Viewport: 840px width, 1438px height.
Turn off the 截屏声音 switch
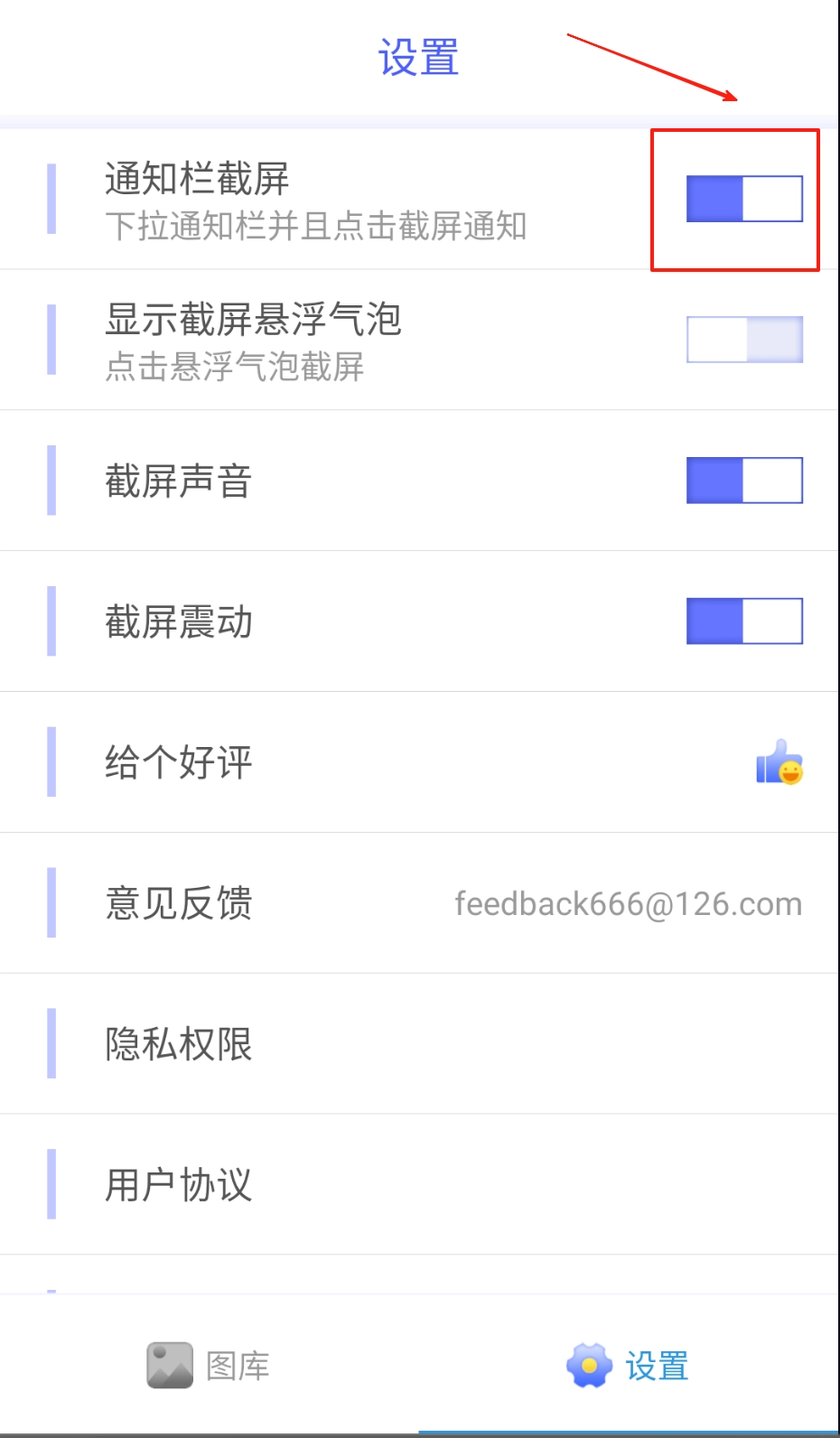pyautogui.click(x=744, y=481)
